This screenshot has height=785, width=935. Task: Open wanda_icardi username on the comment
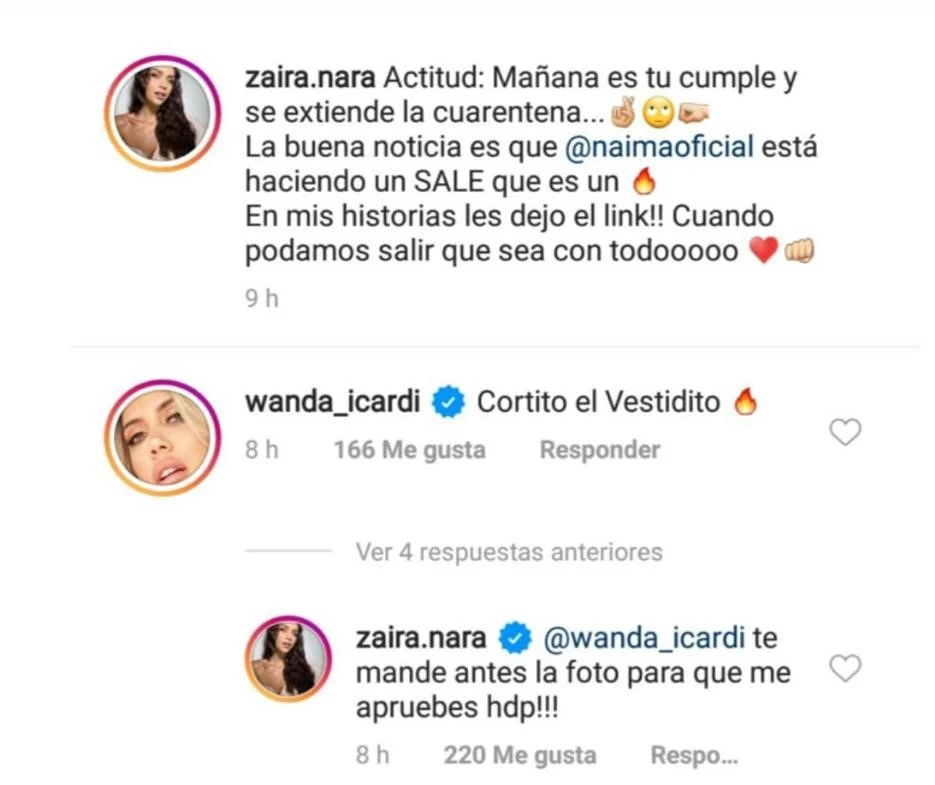(334, 403)
